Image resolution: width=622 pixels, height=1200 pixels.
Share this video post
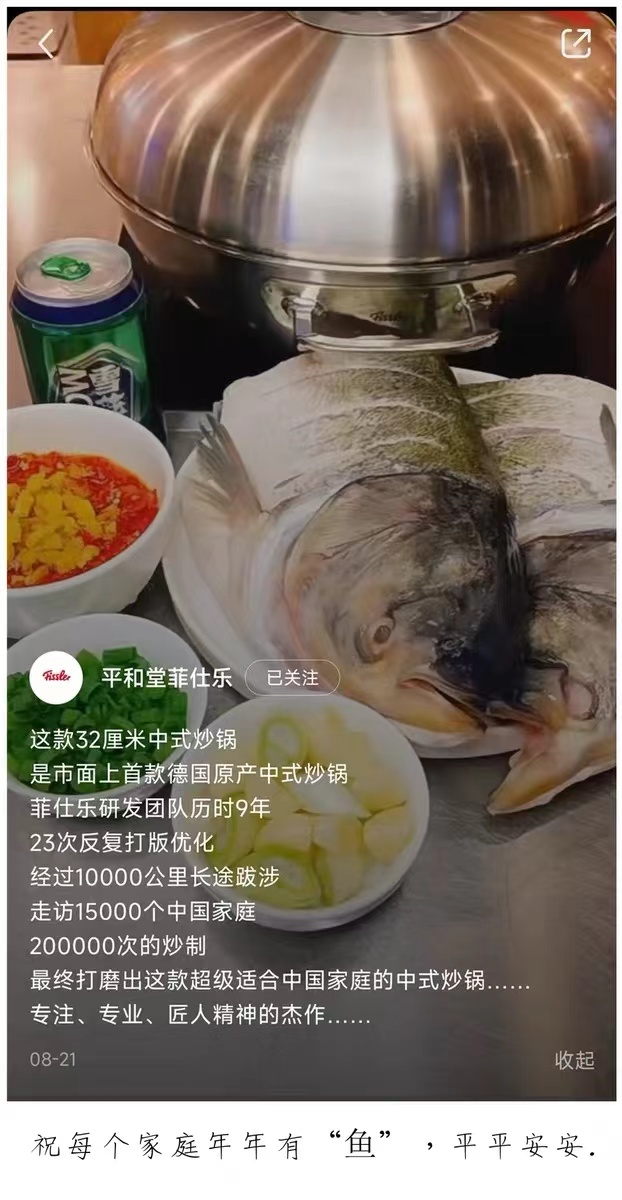[576, 43]
